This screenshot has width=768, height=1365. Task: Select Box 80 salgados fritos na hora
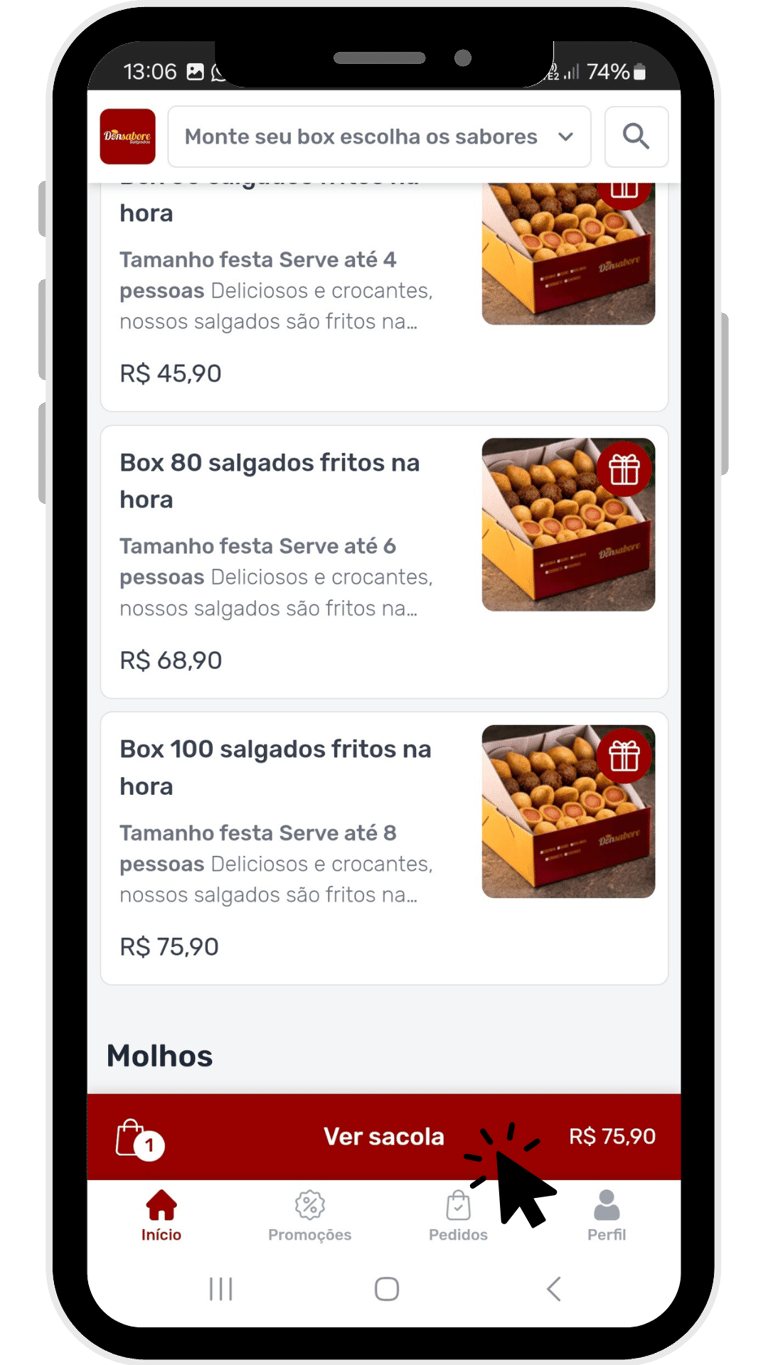384,561
